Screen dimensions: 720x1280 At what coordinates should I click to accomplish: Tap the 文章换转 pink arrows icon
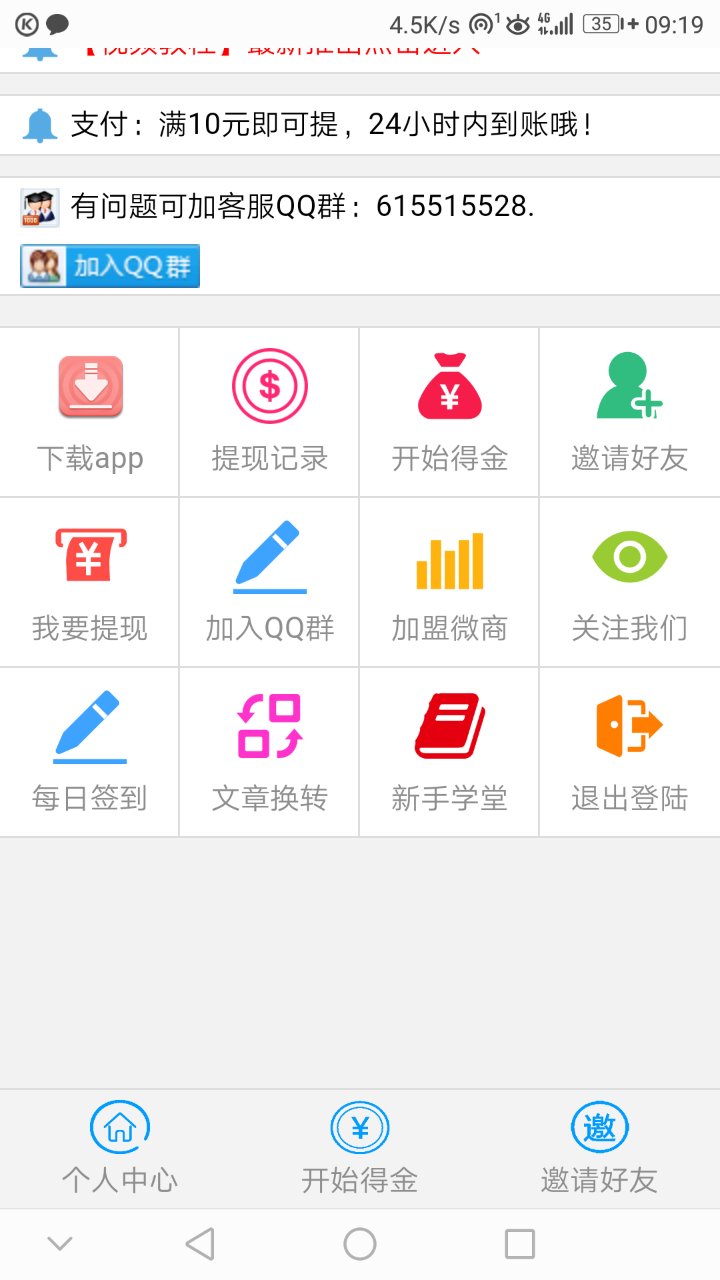pos(268,750)
